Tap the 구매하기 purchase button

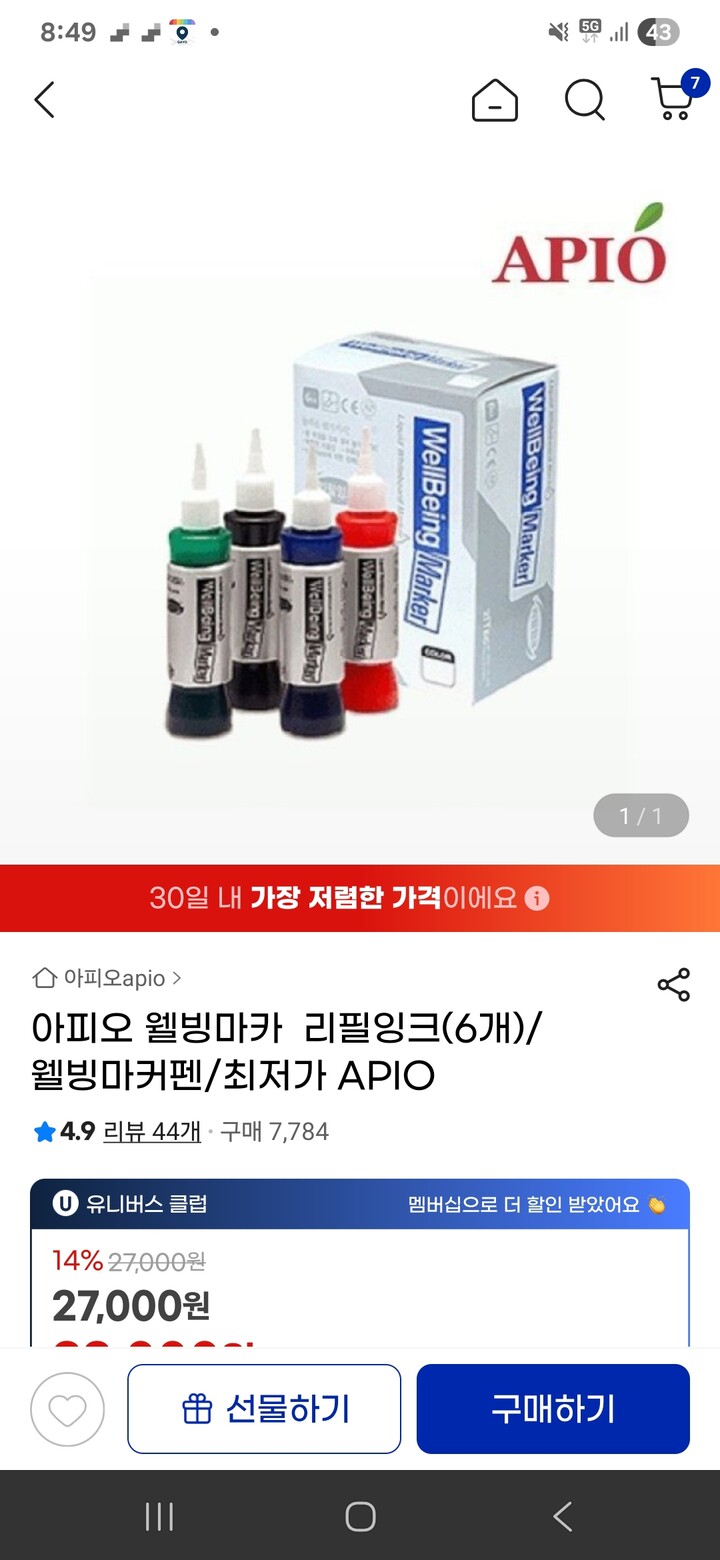tap(553, 1408)
